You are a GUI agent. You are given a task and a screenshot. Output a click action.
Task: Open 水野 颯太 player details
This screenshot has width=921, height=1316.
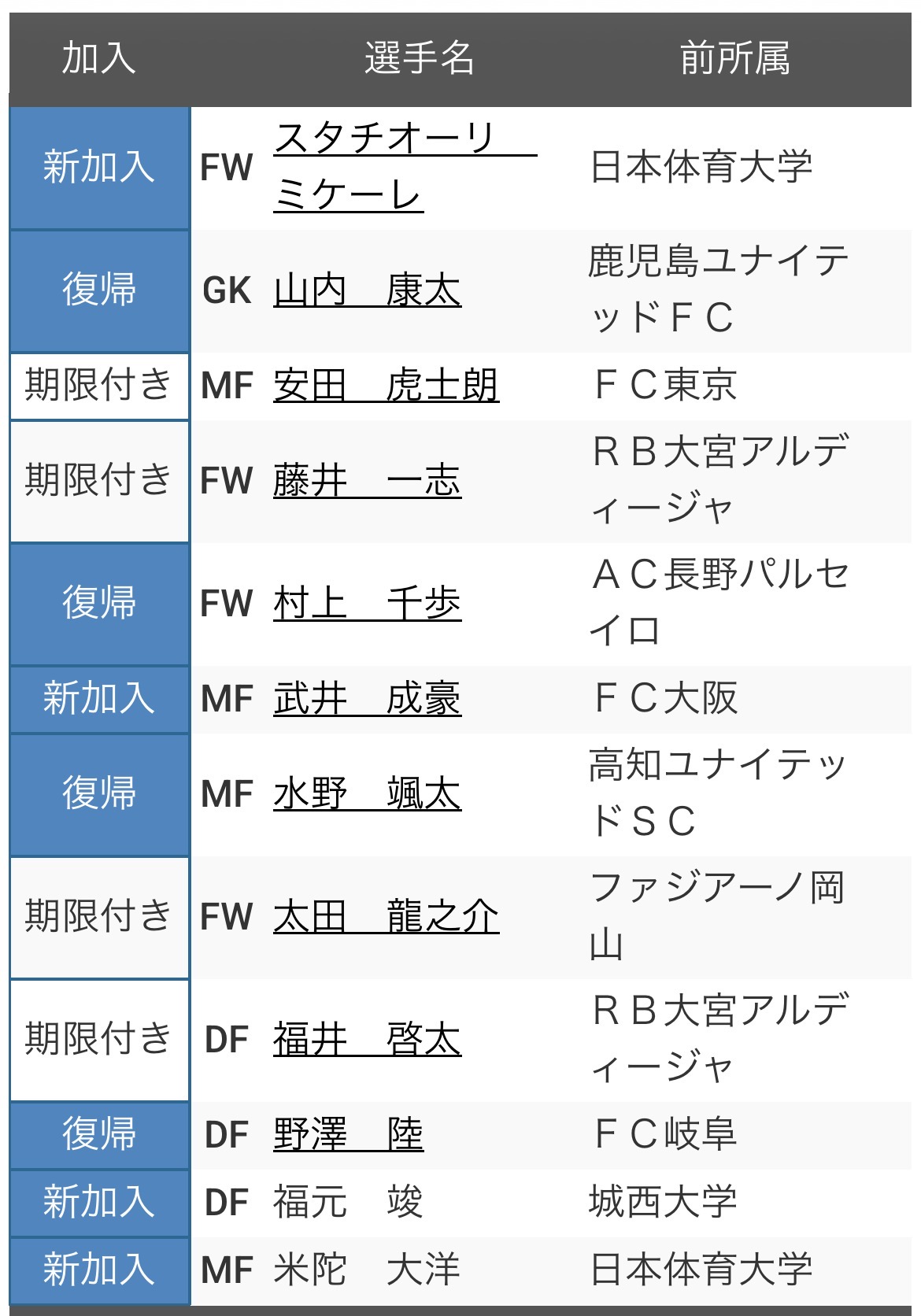point(367,794)
